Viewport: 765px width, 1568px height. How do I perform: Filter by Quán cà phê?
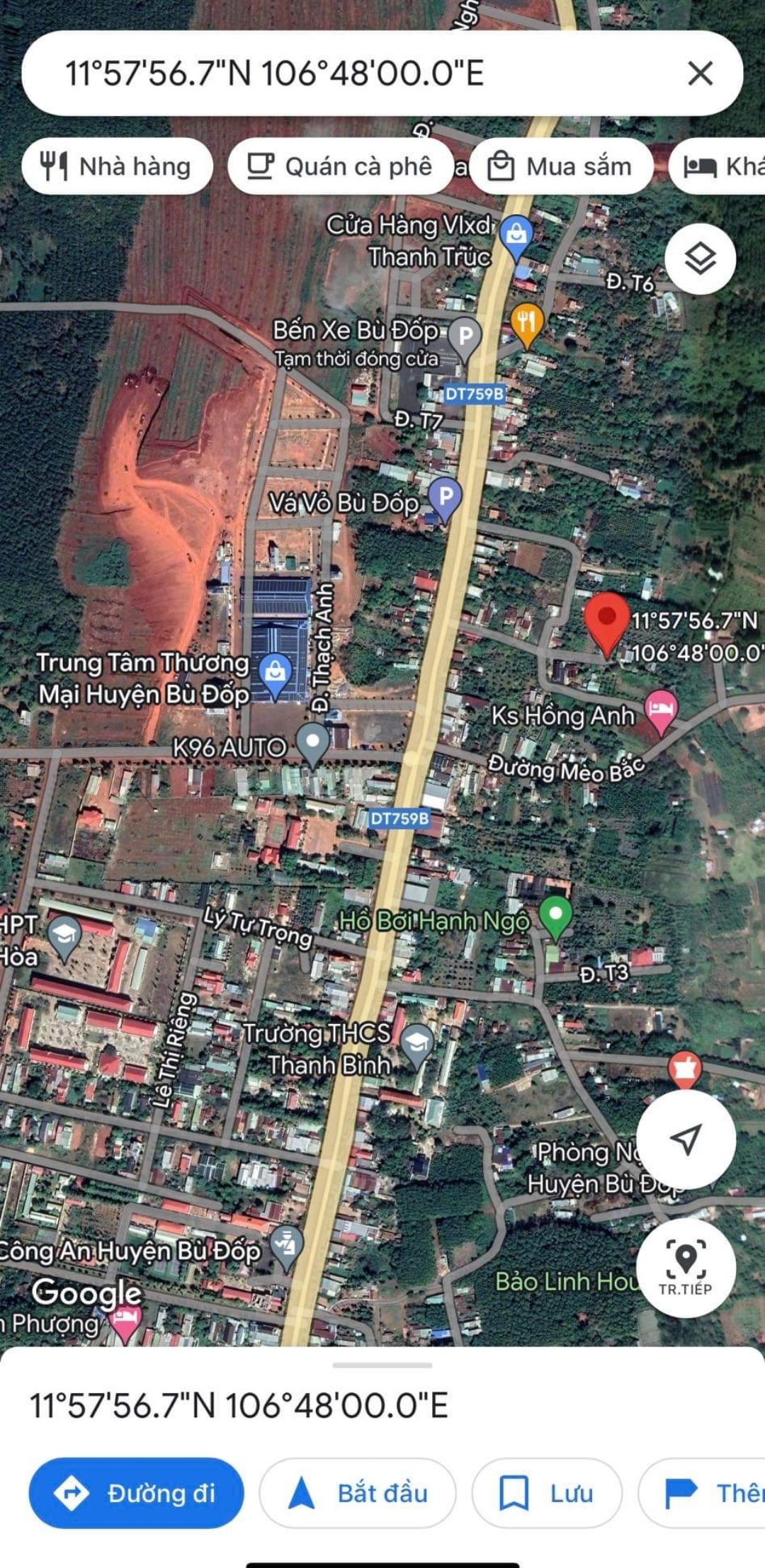[340, 166]
